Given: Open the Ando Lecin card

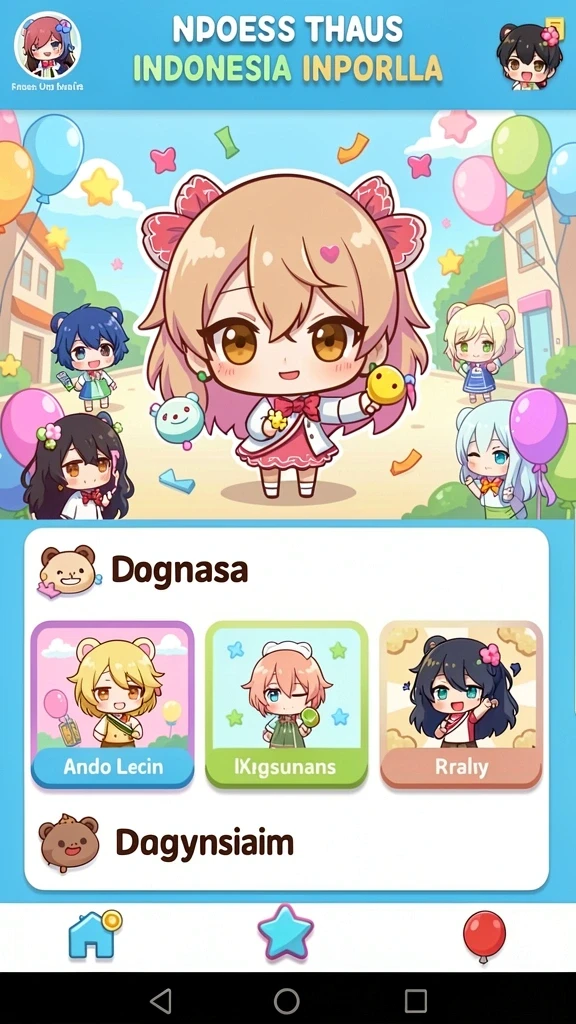Looking at the screenshot, I should click(x=112, y=705).
